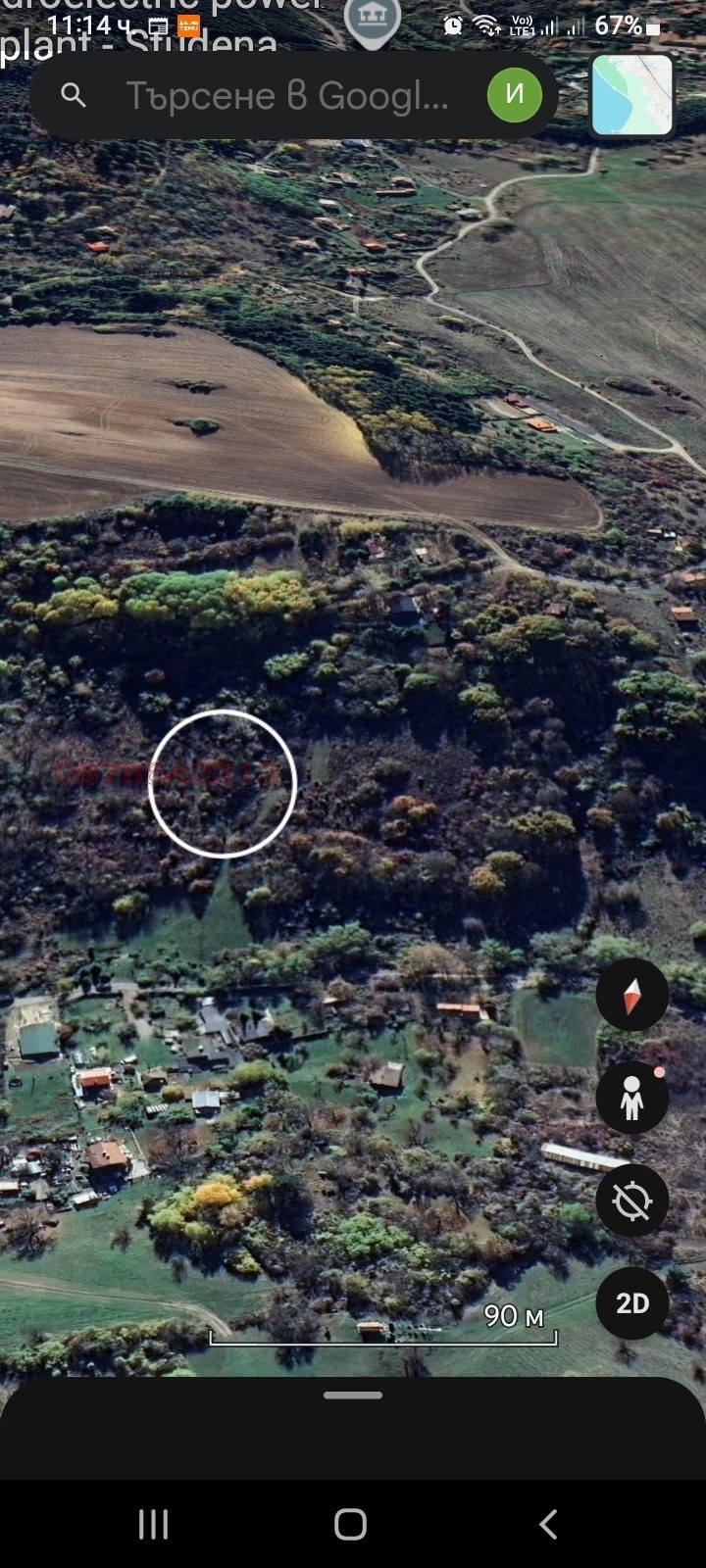Tap the crossed-out location tracking button

pos(632,1200)
